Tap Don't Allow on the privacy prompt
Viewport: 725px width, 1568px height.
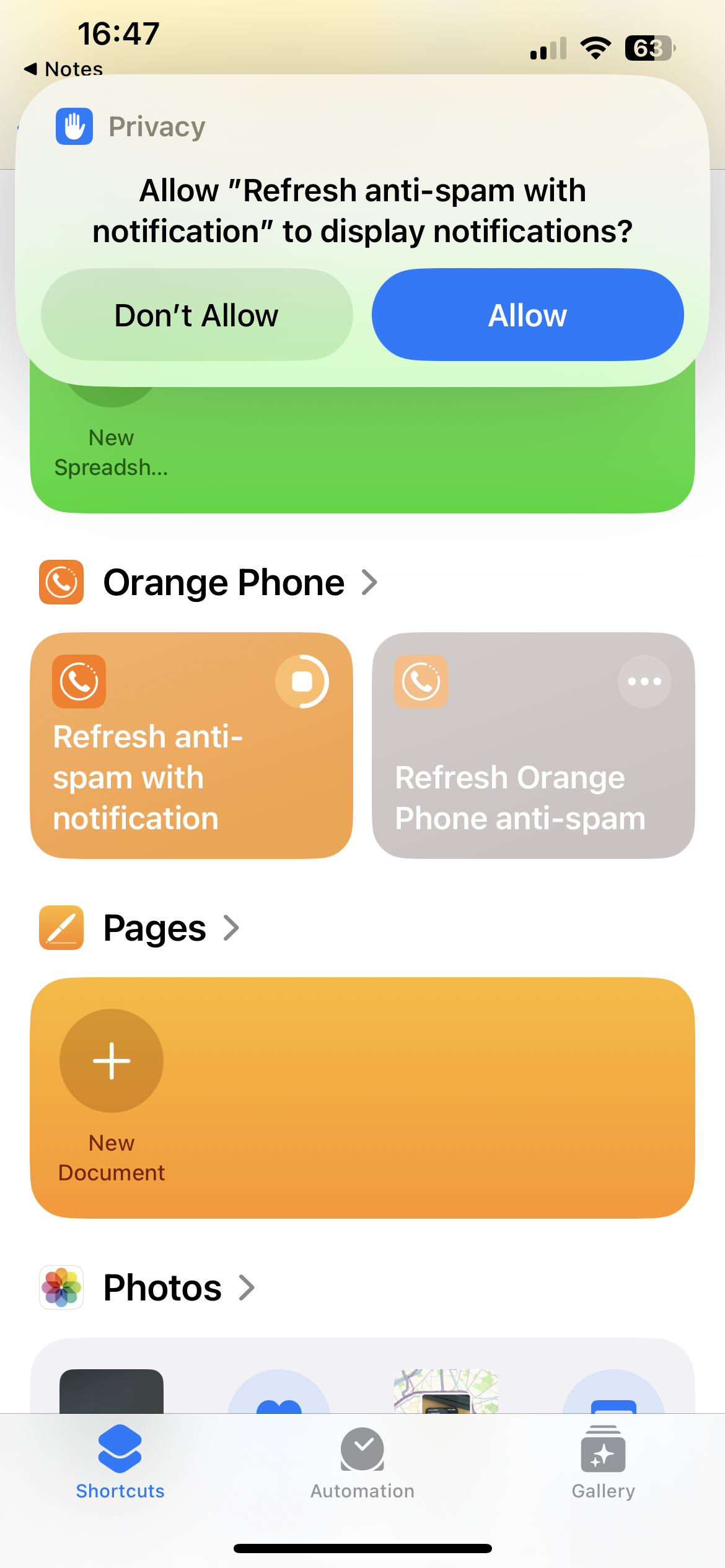pyautogui.click(x=196, y=315)
